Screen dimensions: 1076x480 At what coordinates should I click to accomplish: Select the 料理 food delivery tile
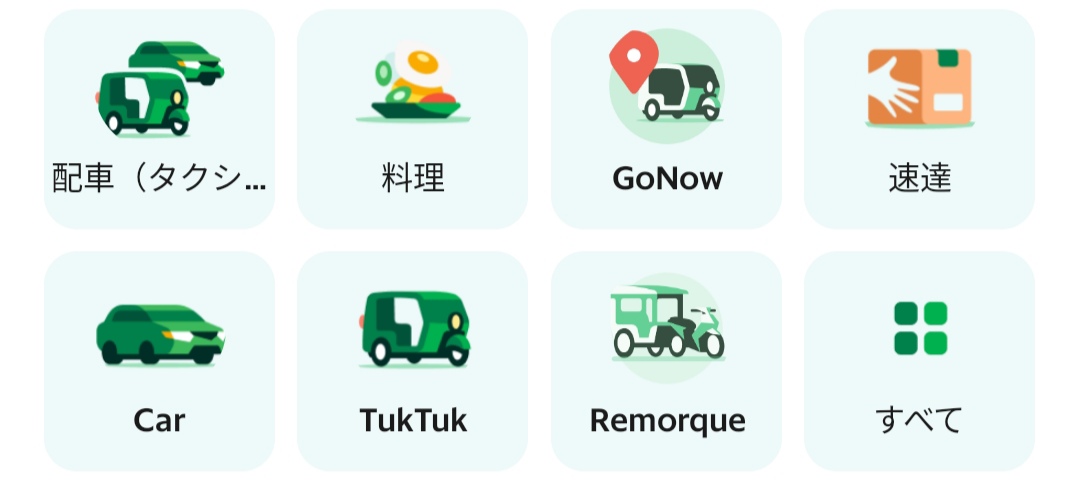pyautogui.click(x=412, y=120)
